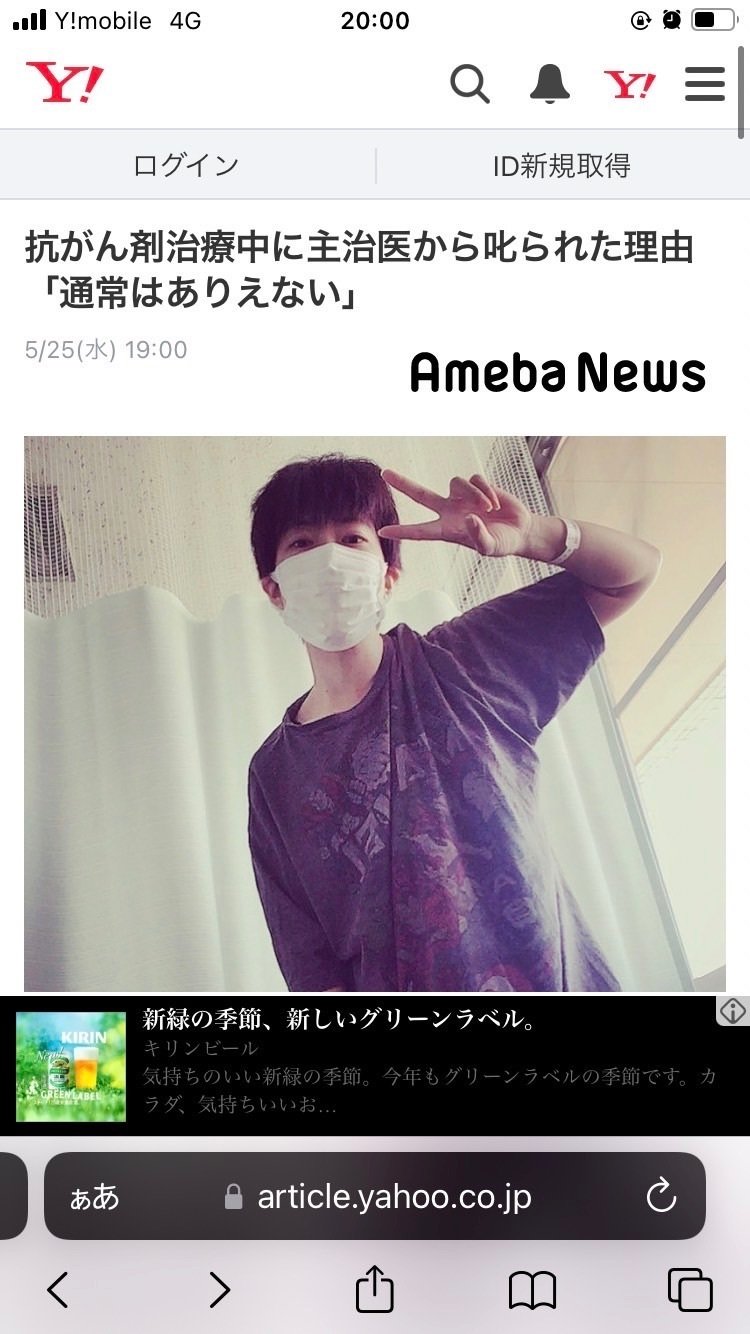Open the ad info icon
750x1334 pixels.
click(733, 1012)
